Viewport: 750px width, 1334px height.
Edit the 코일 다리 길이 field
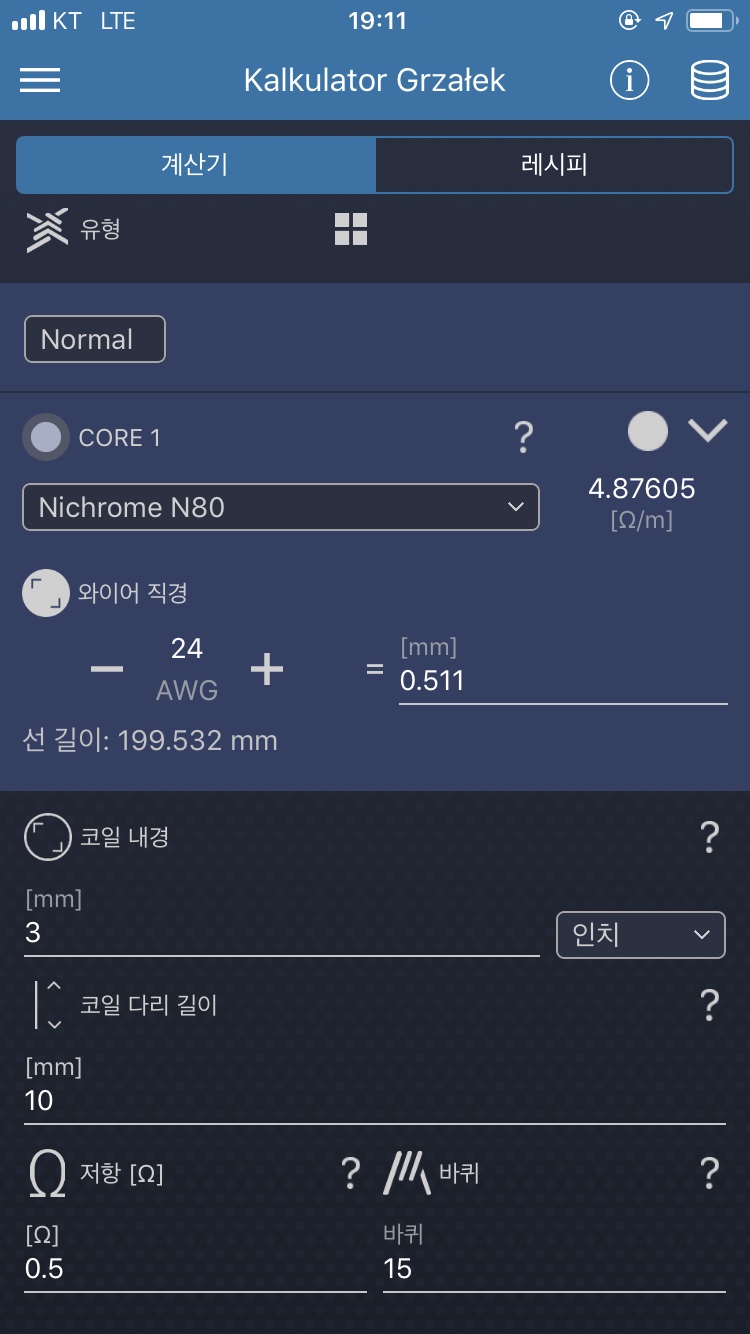[x=375, y=1101]
